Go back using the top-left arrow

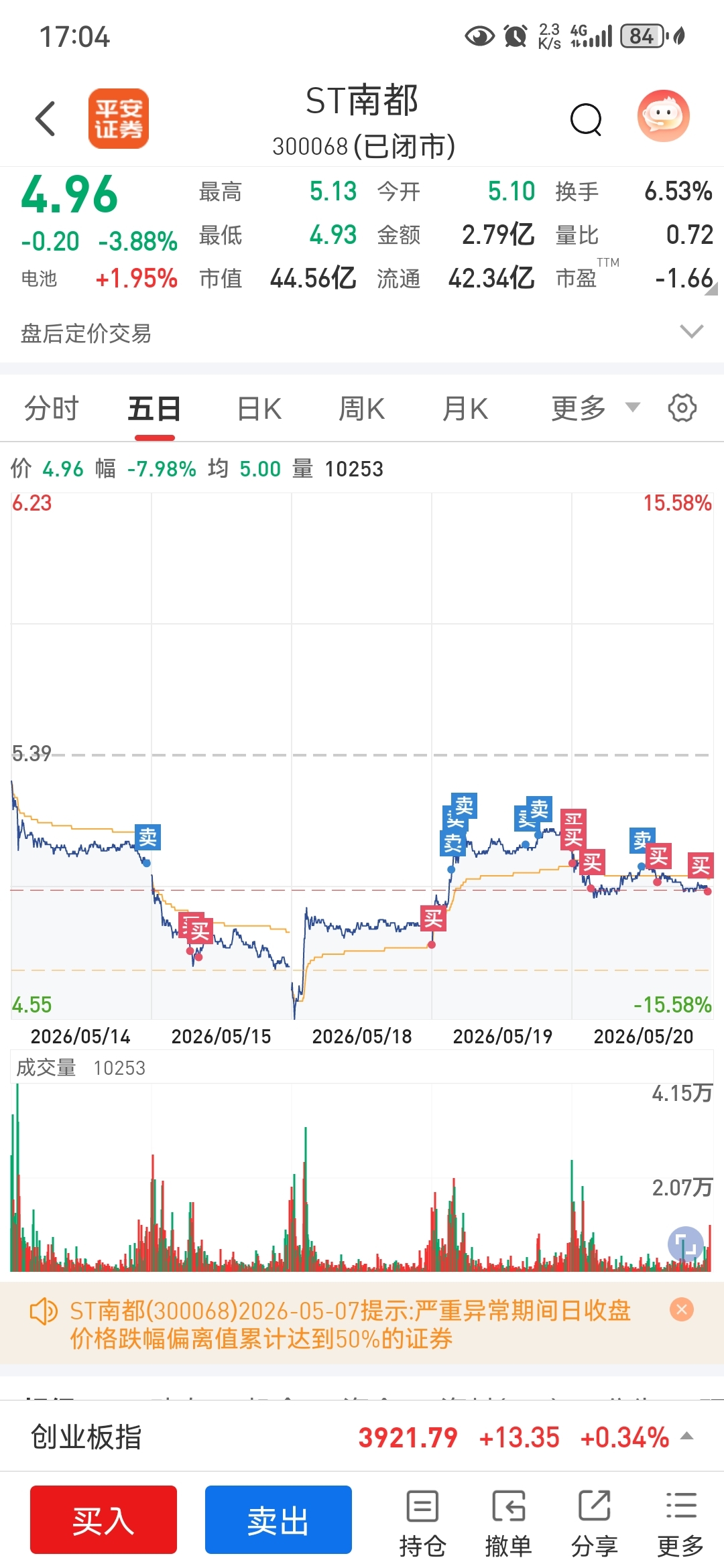click(46, 119)
